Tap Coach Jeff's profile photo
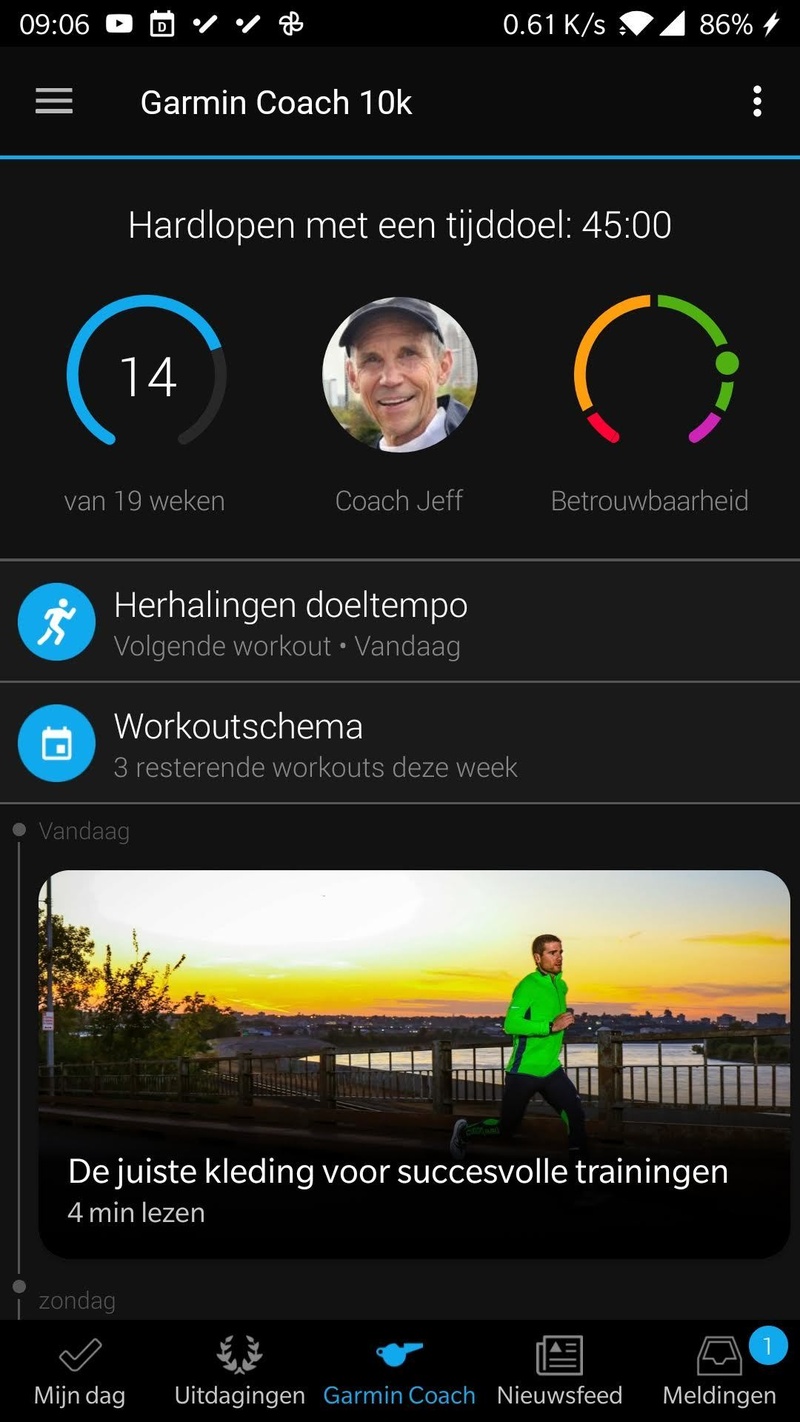Image resolution: width=800 pixels, height=1422 pixels. [399, 375]
